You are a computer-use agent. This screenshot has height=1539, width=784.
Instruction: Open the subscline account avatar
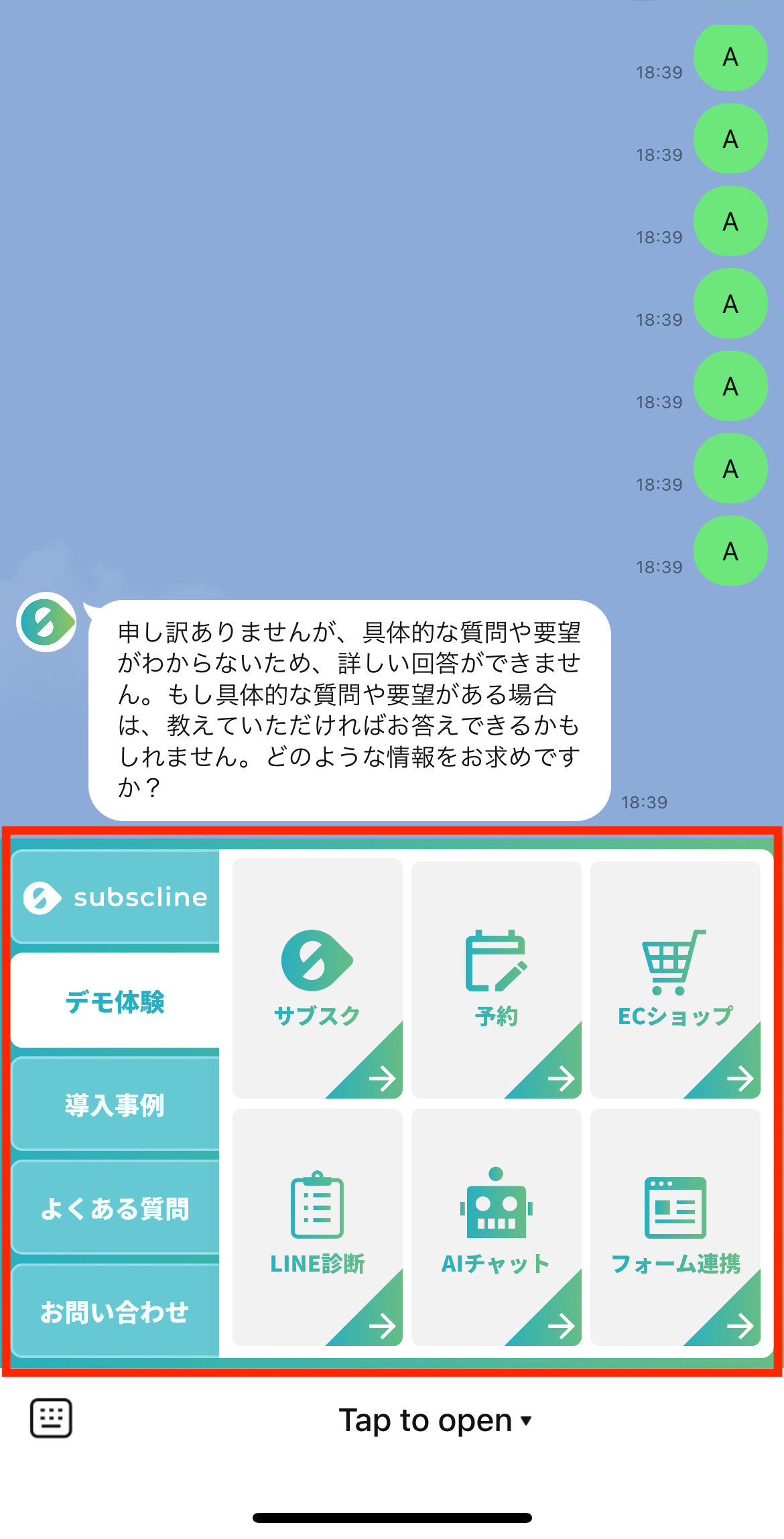46,622
